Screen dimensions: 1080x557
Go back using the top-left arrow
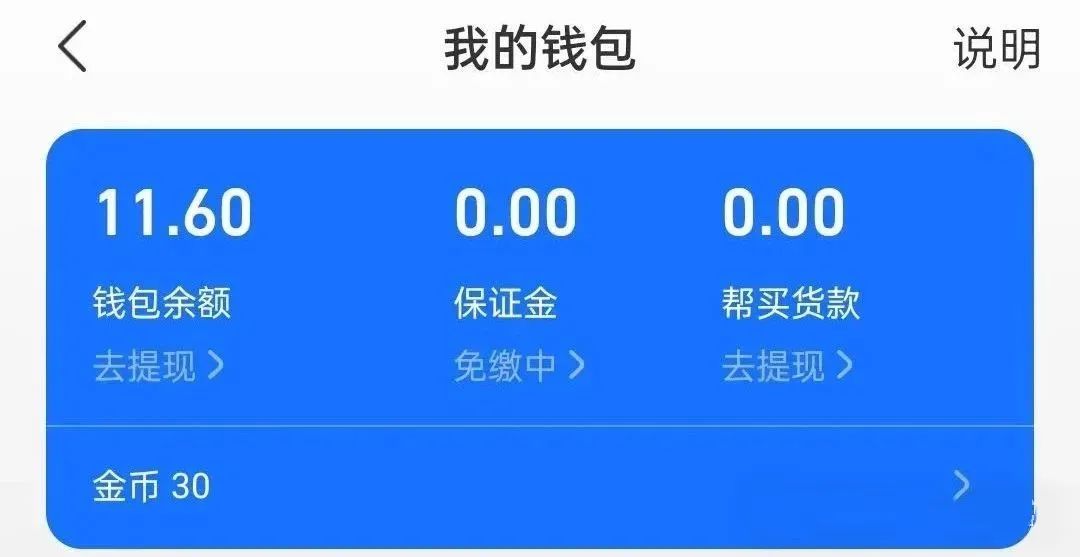73,48
